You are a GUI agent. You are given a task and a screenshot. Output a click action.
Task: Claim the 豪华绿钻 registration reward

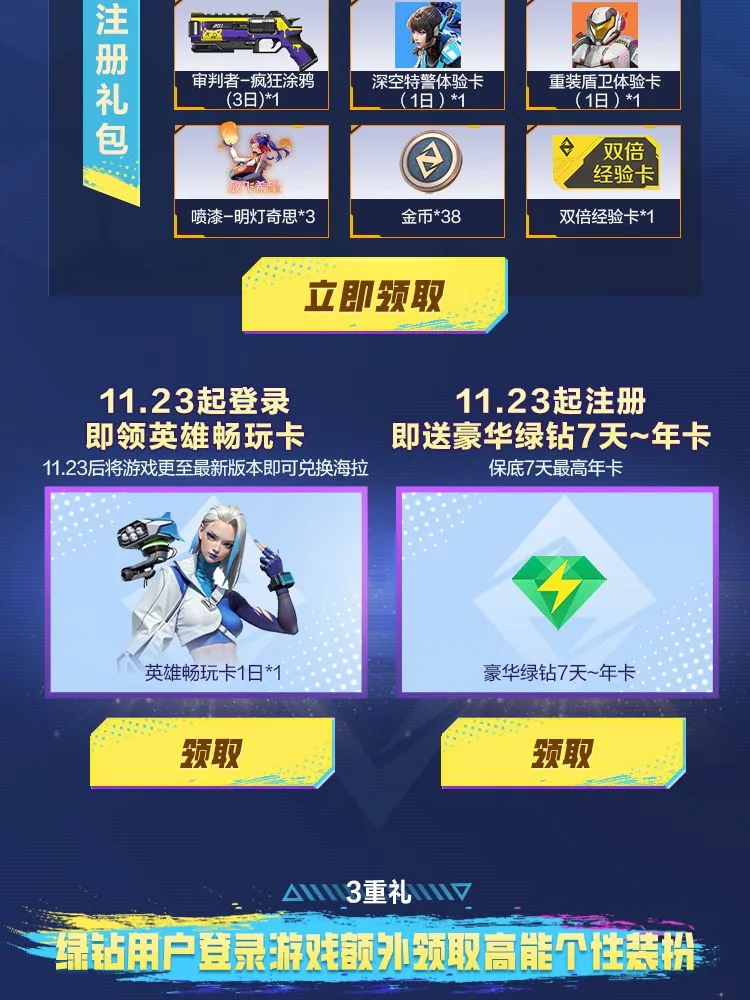(x=562, y=752)
